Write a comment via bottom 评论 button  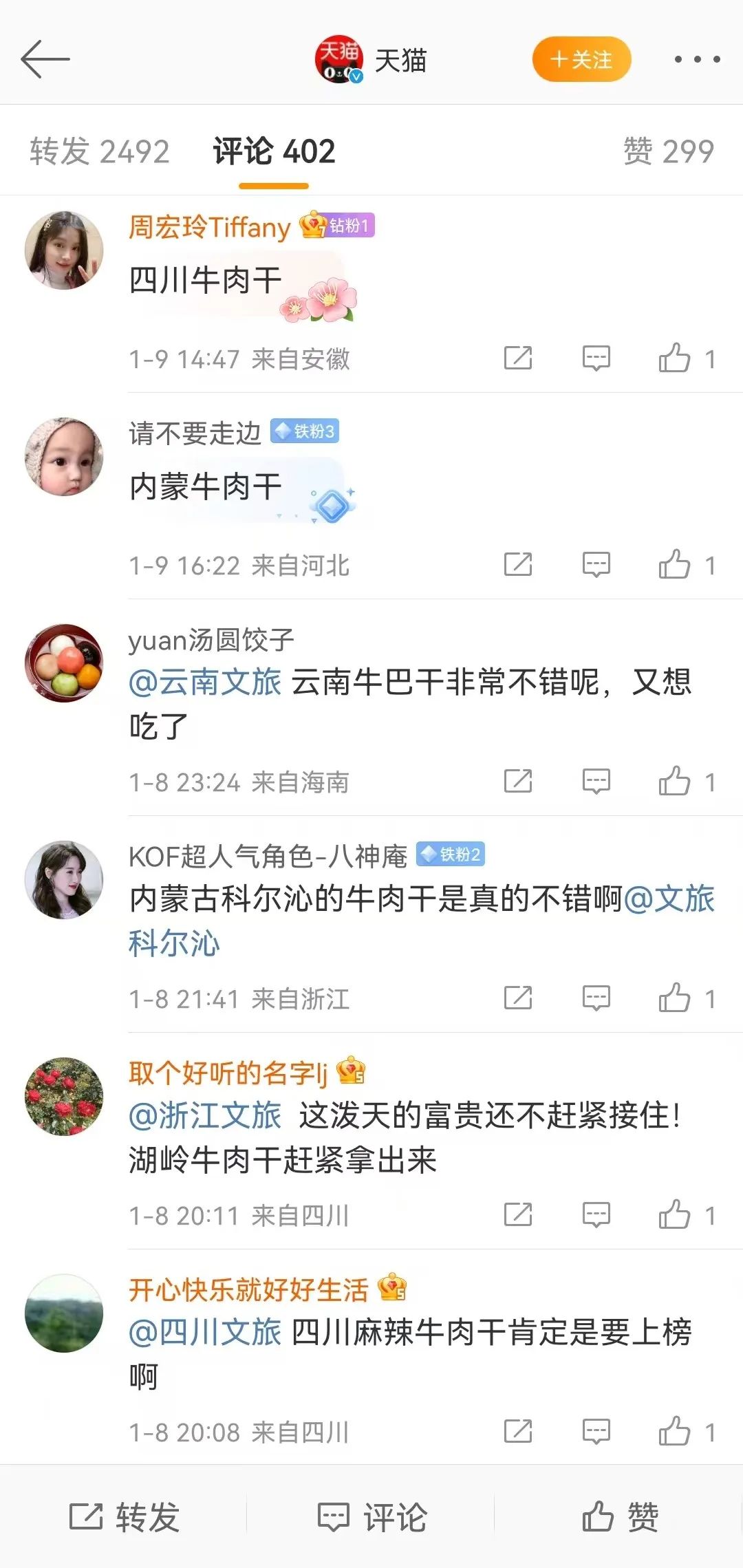pyautogui.click(x=372, y=1516)
